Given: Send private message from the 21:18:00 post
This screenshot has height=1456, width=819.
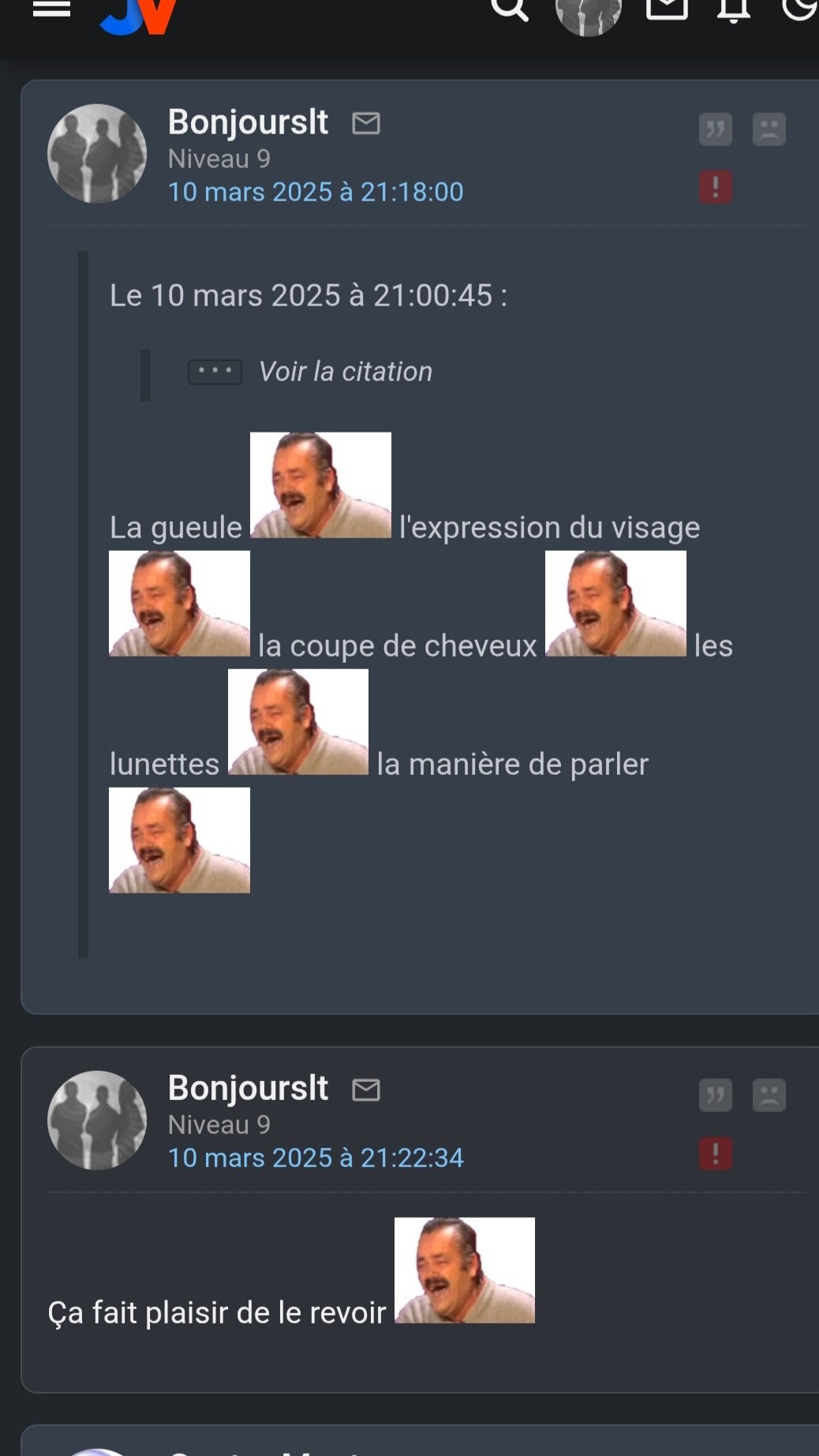Looking at the screenshot, I should [x=366, y=124].
